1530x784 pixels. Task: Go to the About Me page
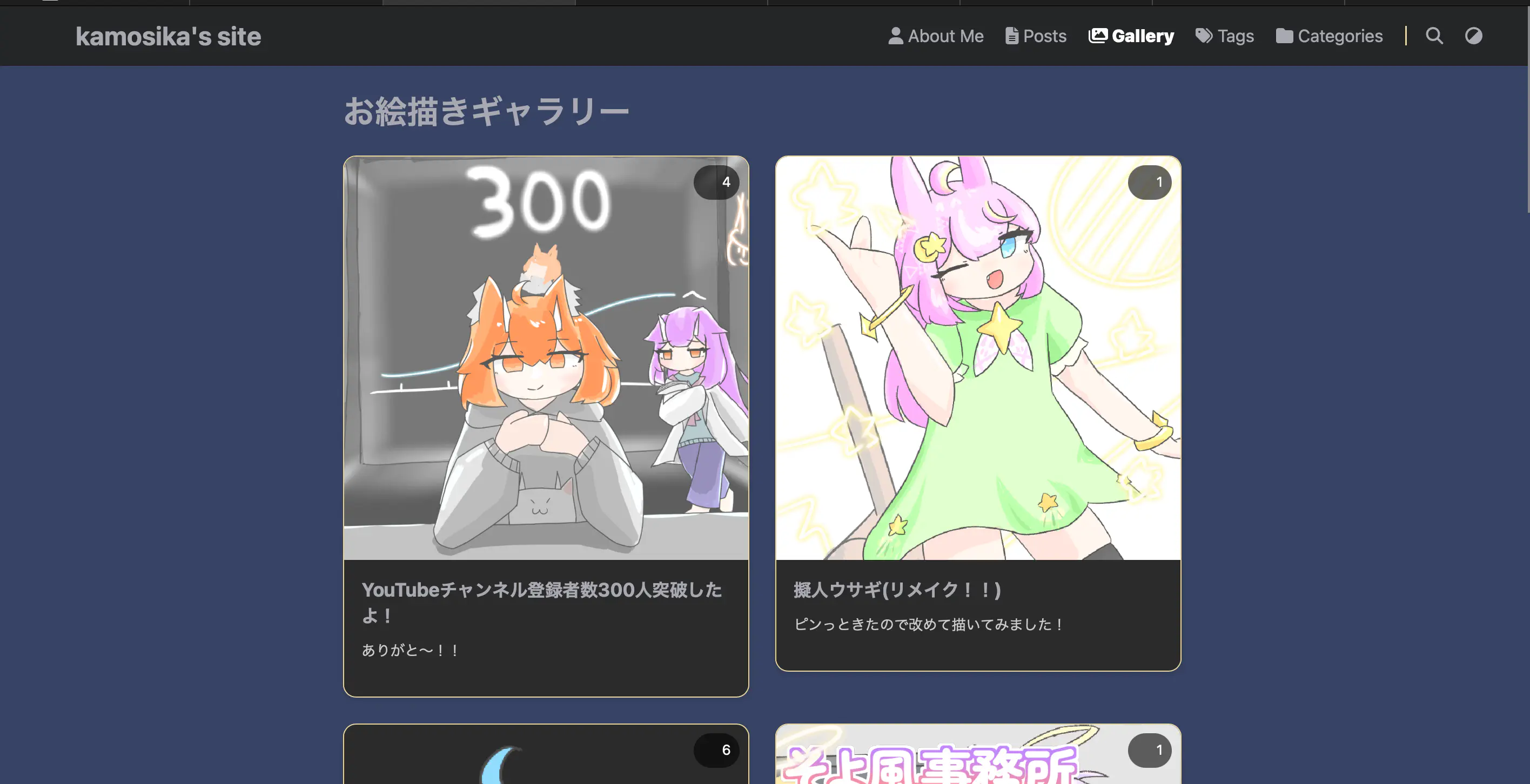[936, 36]
